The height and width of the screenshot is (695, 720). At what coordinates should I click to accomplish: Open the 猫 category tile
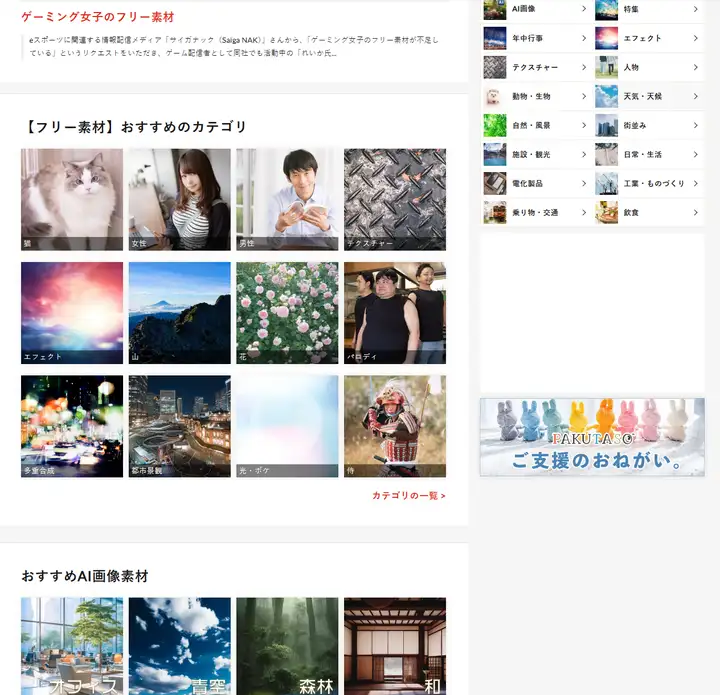click(72, 199)
